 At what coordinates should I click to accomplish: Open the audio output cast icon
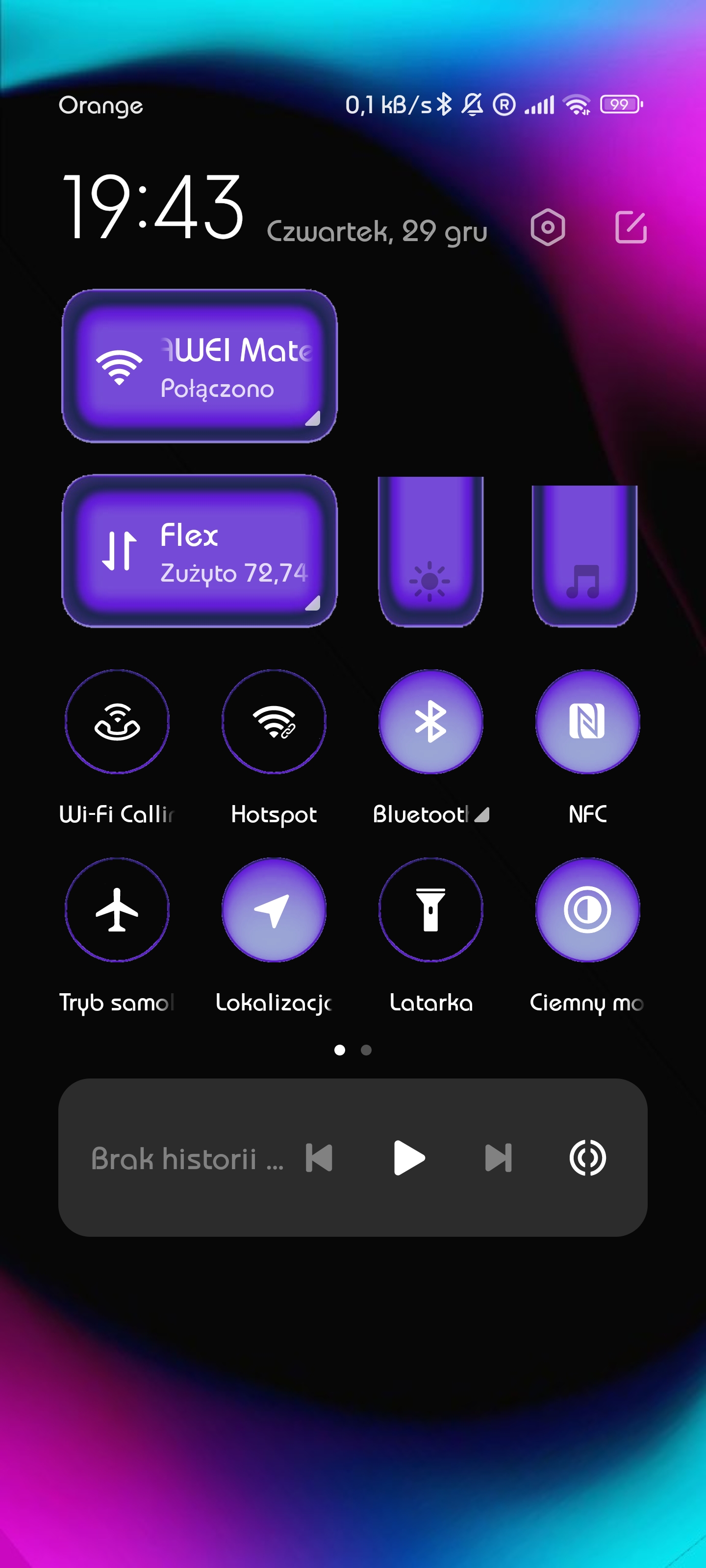tap(587, 1158)
